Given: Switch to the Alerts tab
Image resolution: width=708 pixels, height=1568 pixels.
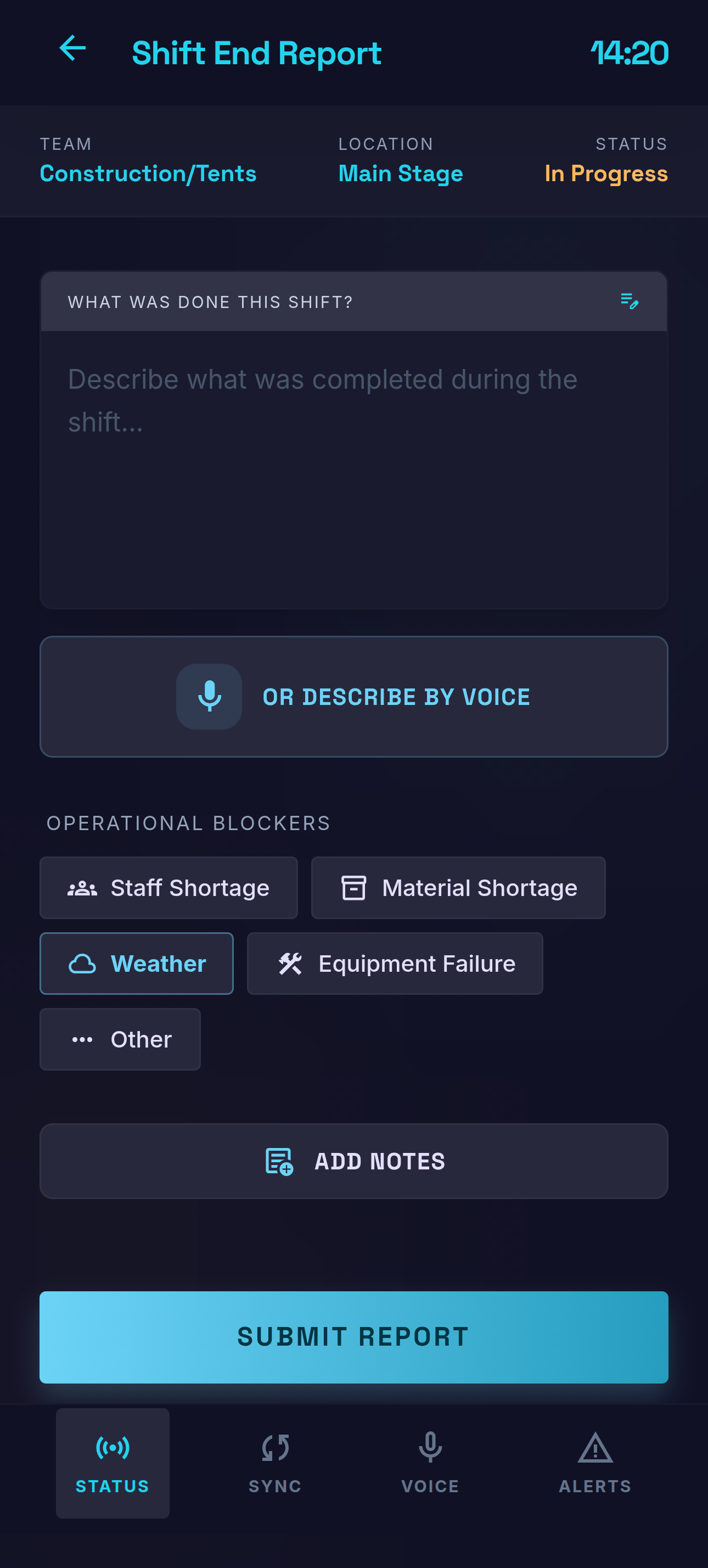Looking at the screenshot, I should (x=594, y=1461).
